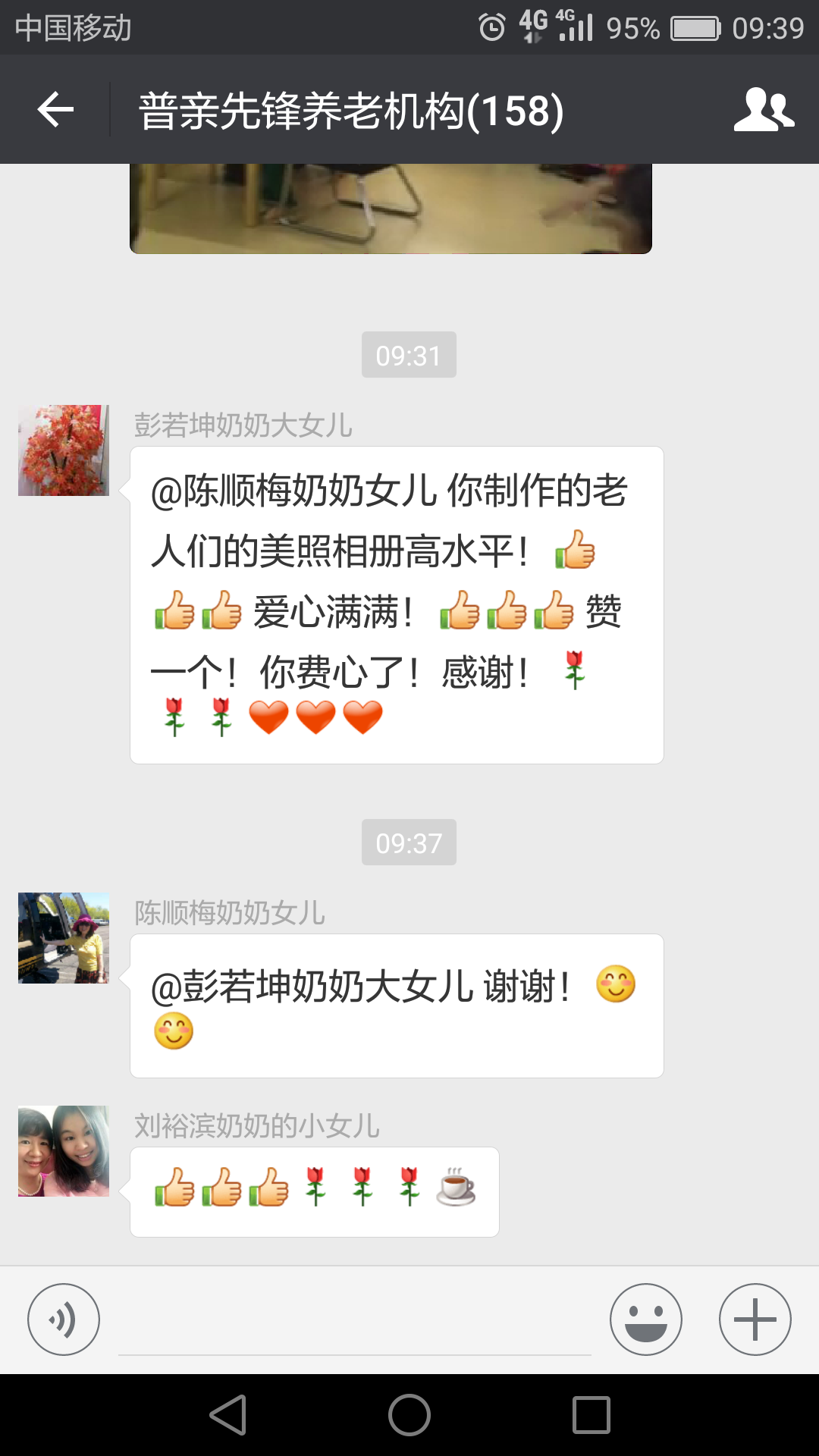Viewport: 819px width, 1456px height.
Task: Go back from the group chat
Action: 56,110
